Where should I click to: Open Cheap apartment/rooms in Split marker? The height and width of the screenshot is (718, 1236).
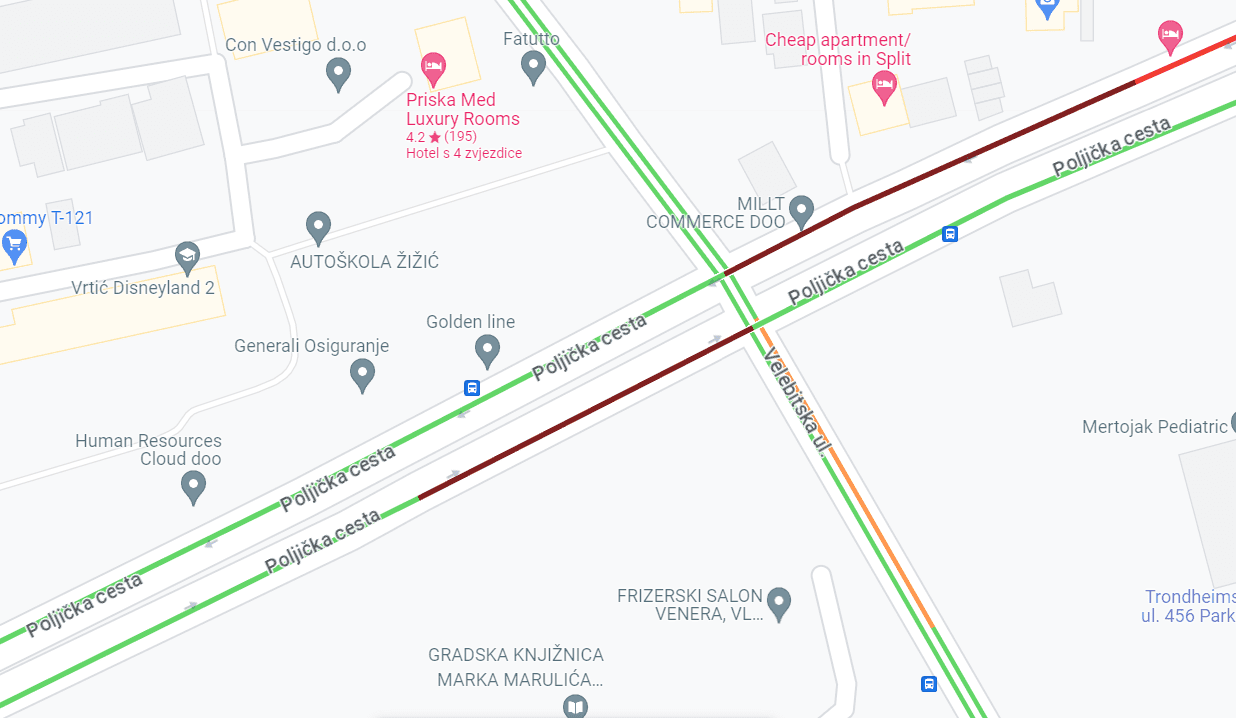coord(884,87)
